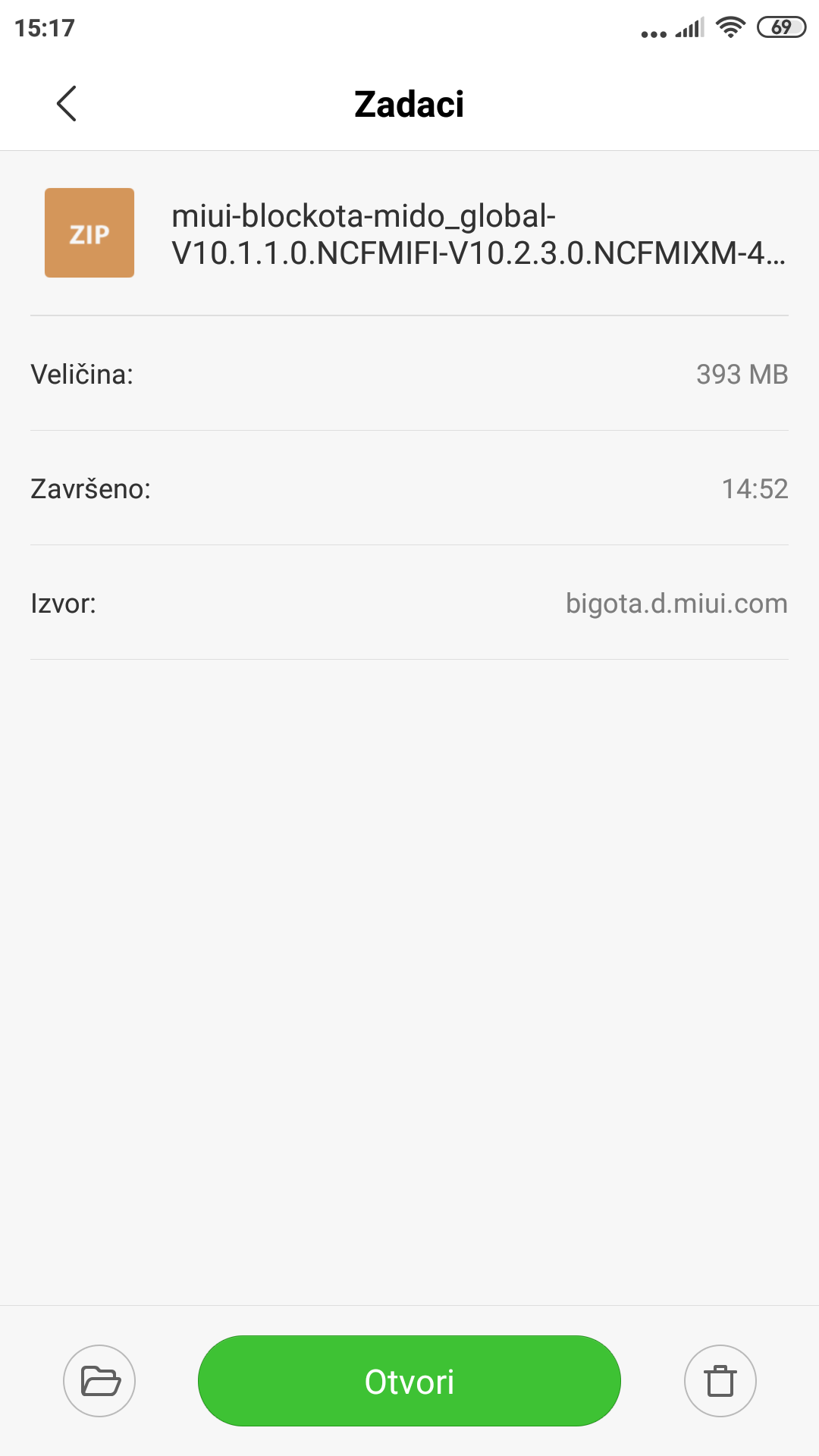This screenshot has height=1456, width=819.
Task: Open the containing folder icon
Action: 99,1381
